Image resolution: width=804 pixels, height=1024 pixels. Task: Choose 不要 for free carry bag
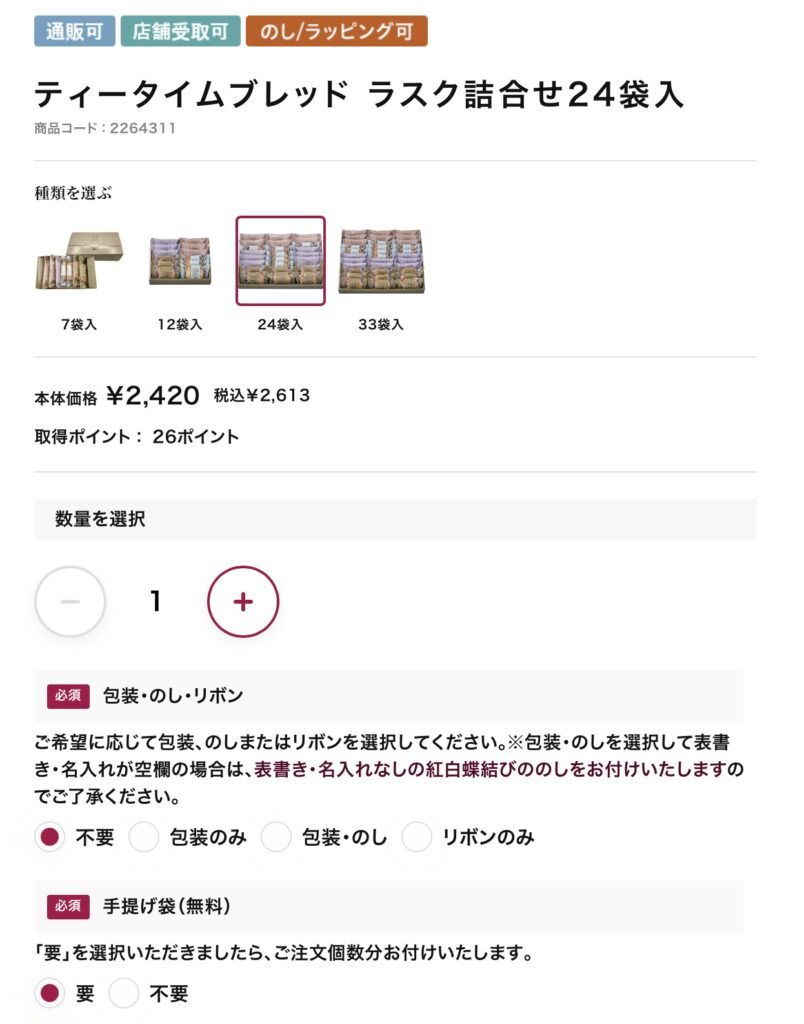[x=124, y=993]
